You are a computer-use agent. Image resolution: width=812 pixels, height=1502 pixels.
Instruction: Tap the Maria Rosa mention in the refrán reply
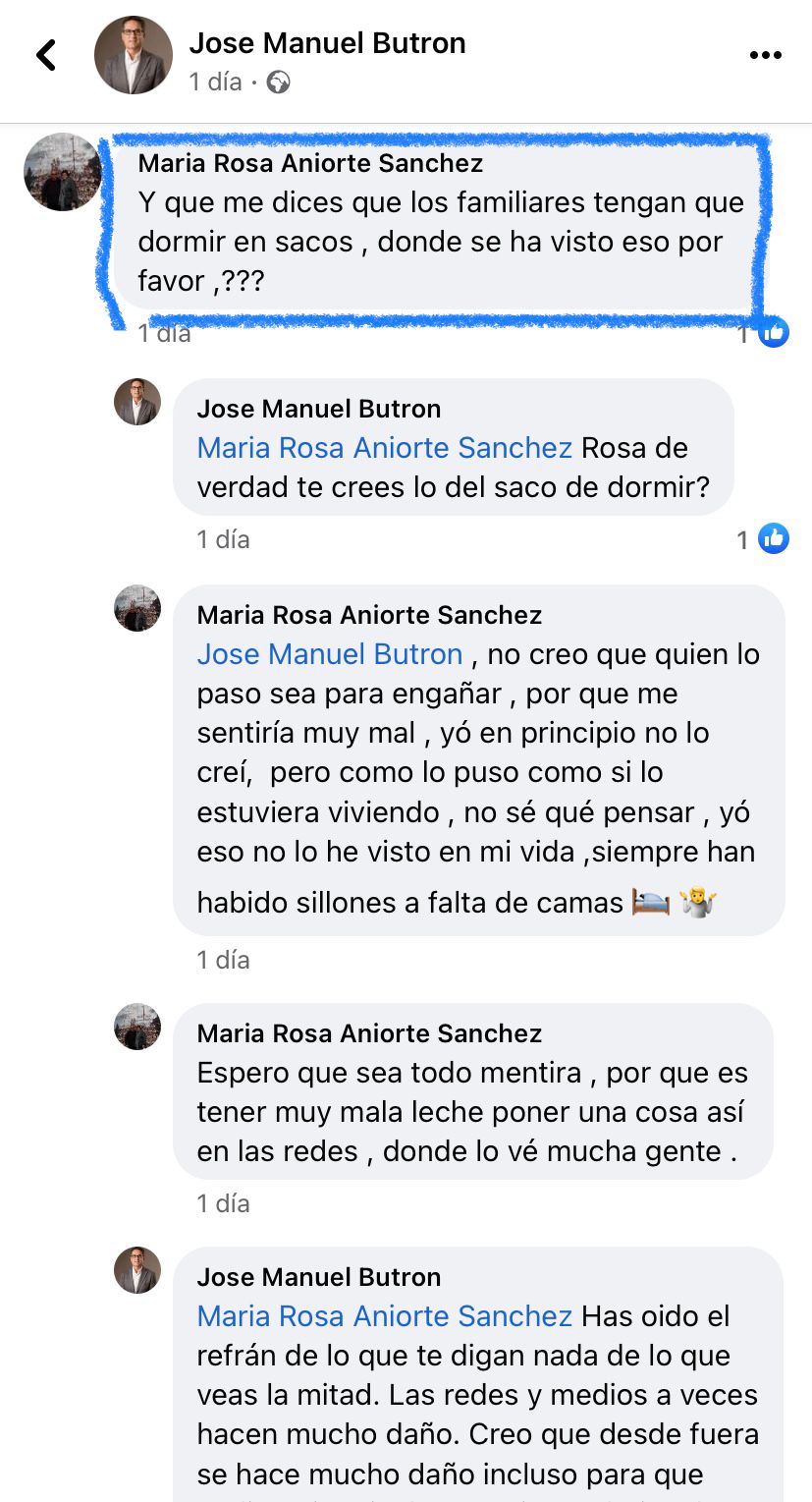click(384, 1316)
